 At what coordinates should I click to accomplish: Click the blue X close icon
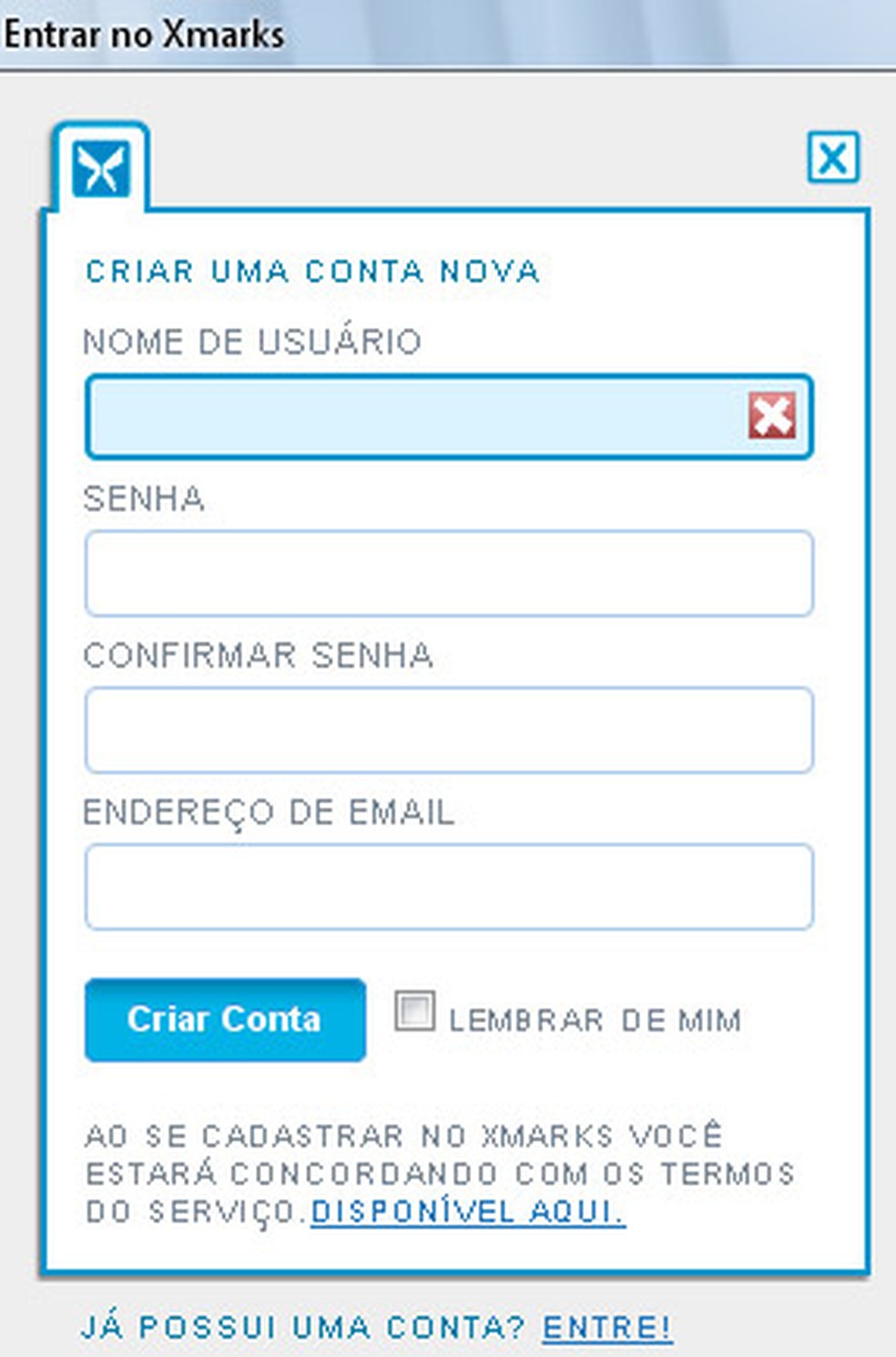833,157
